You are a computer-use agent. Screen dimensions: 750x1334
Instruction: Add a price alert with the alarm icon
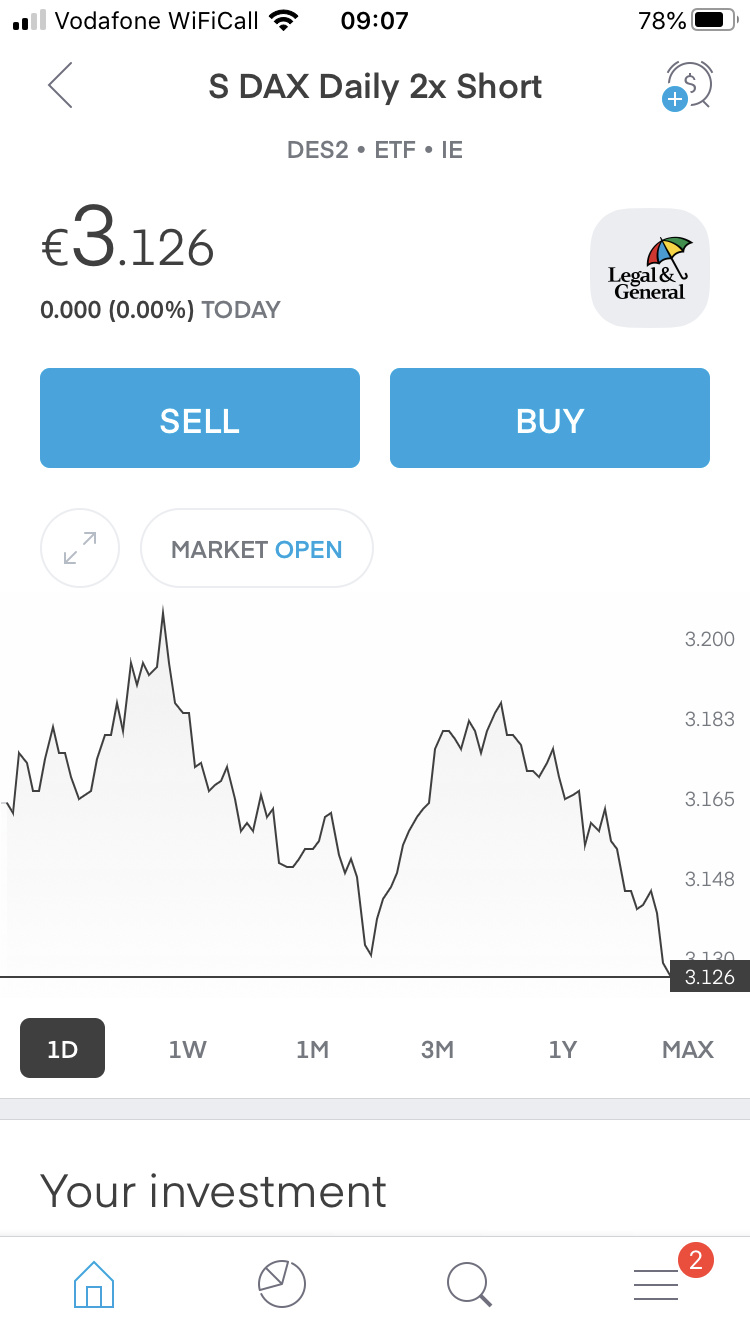pos(688,85)
